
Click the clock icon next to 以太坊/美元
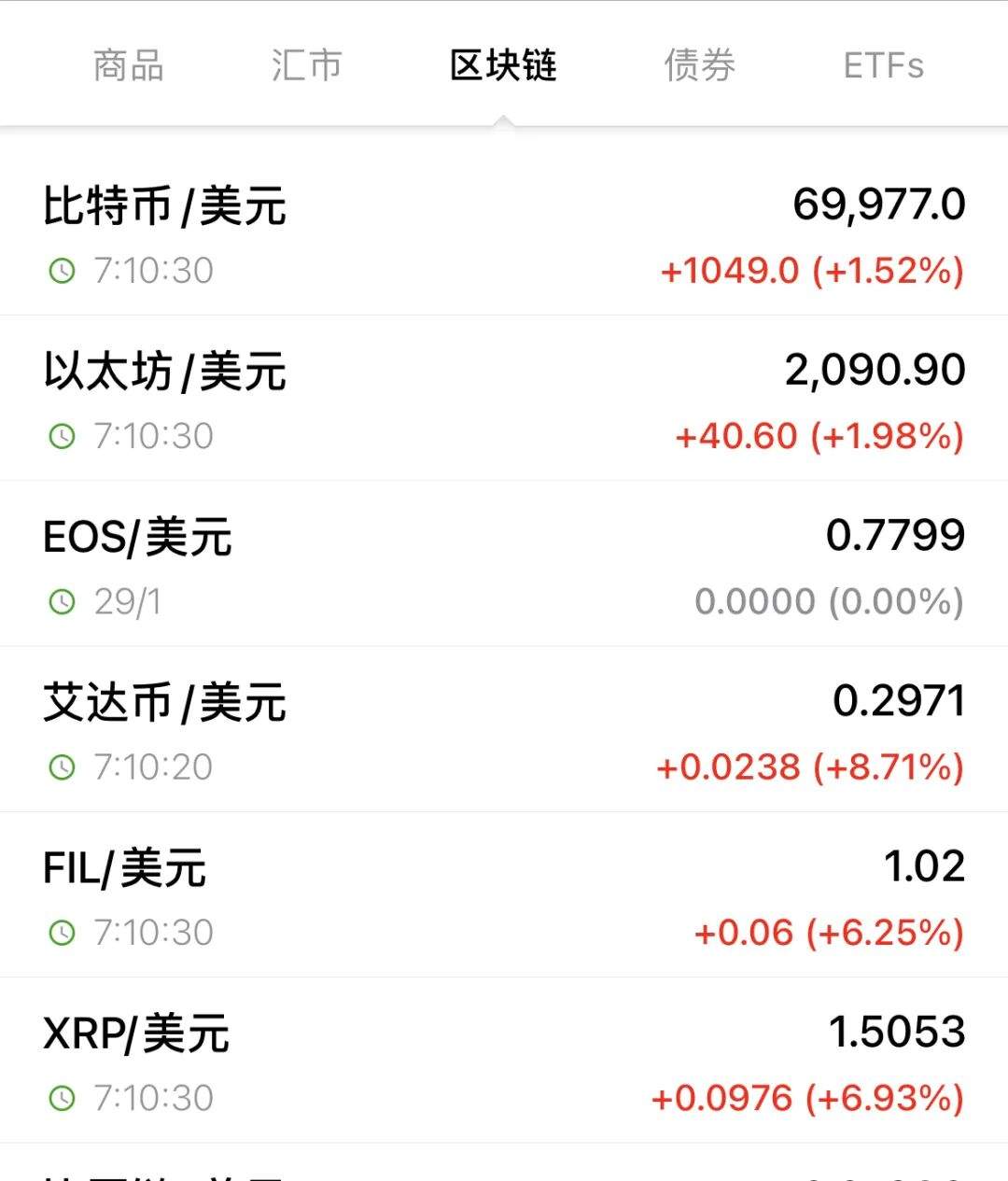[62, 435]
